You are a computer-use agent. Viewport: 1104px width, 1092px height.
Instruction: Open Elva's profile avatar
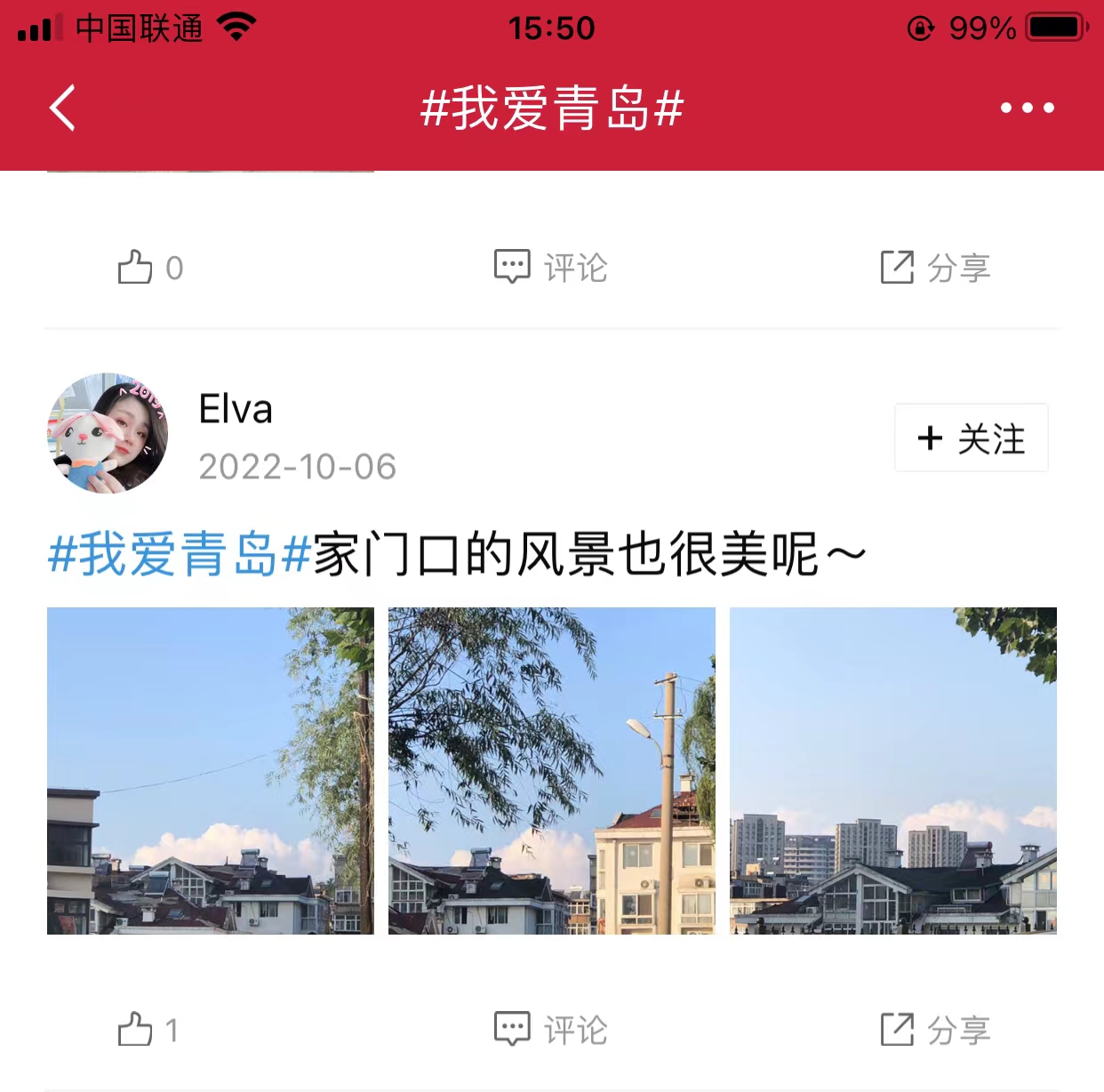point(108,433)
